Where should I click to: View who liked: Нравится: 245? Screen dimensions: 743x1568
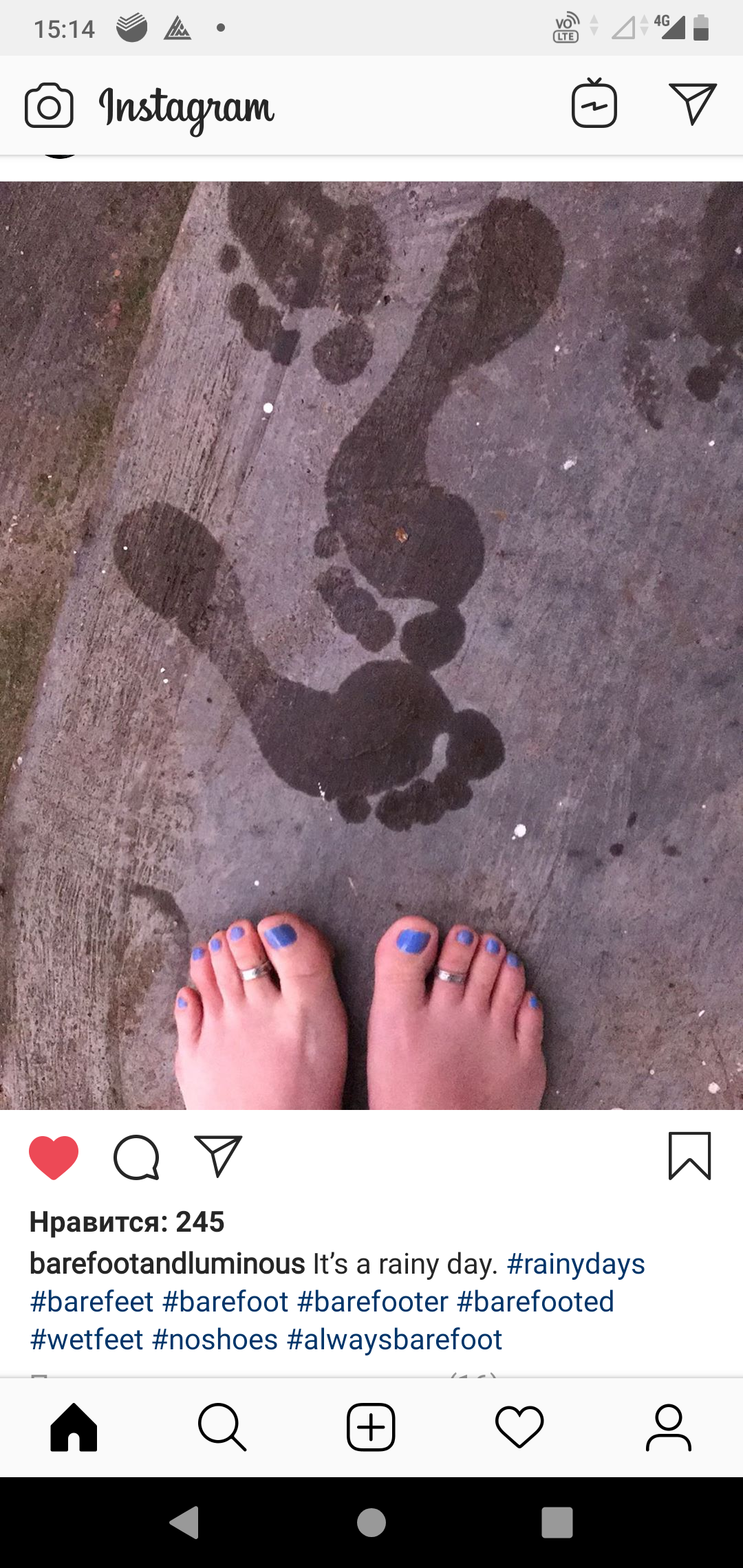tap(127, 1222)
